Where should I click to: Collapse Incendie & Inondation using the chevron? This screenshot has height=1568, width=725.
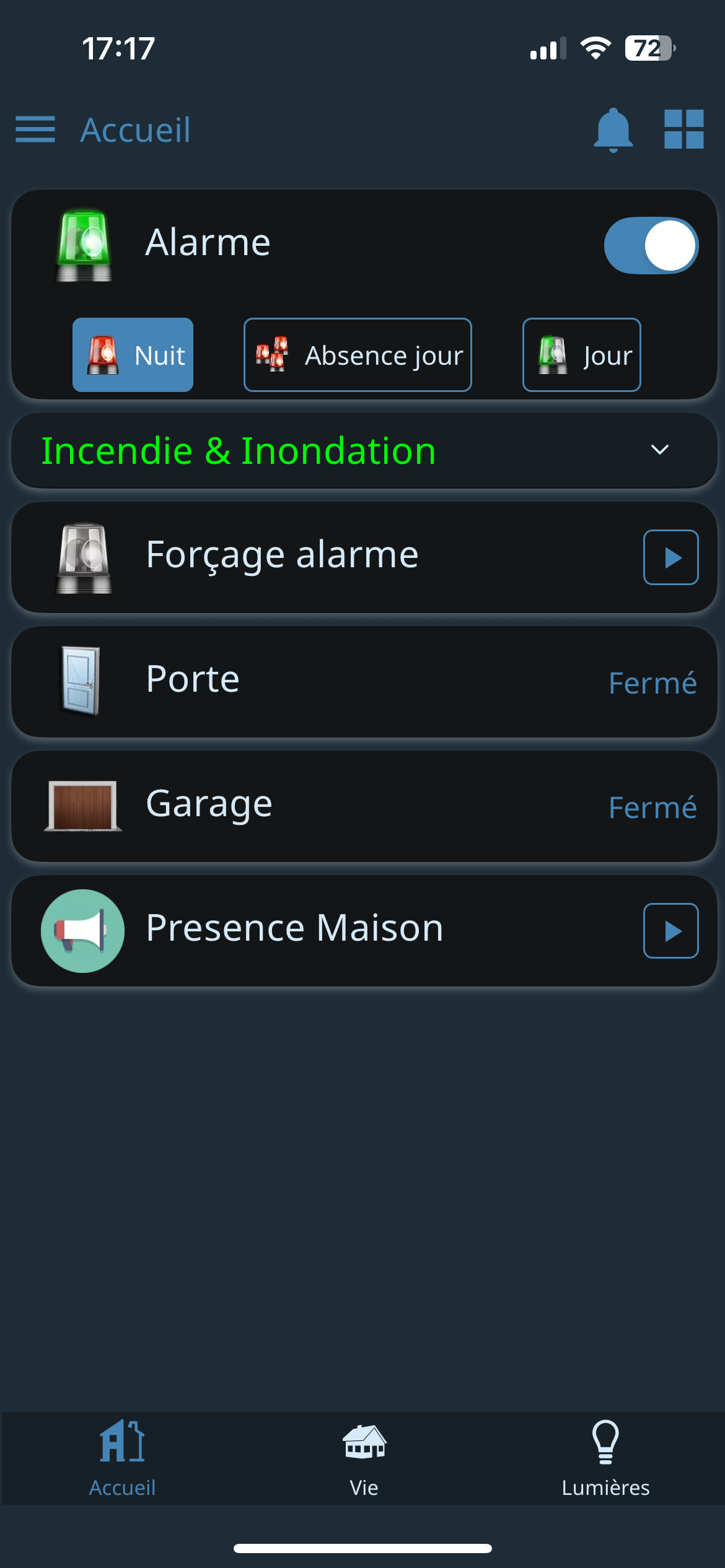659,450
